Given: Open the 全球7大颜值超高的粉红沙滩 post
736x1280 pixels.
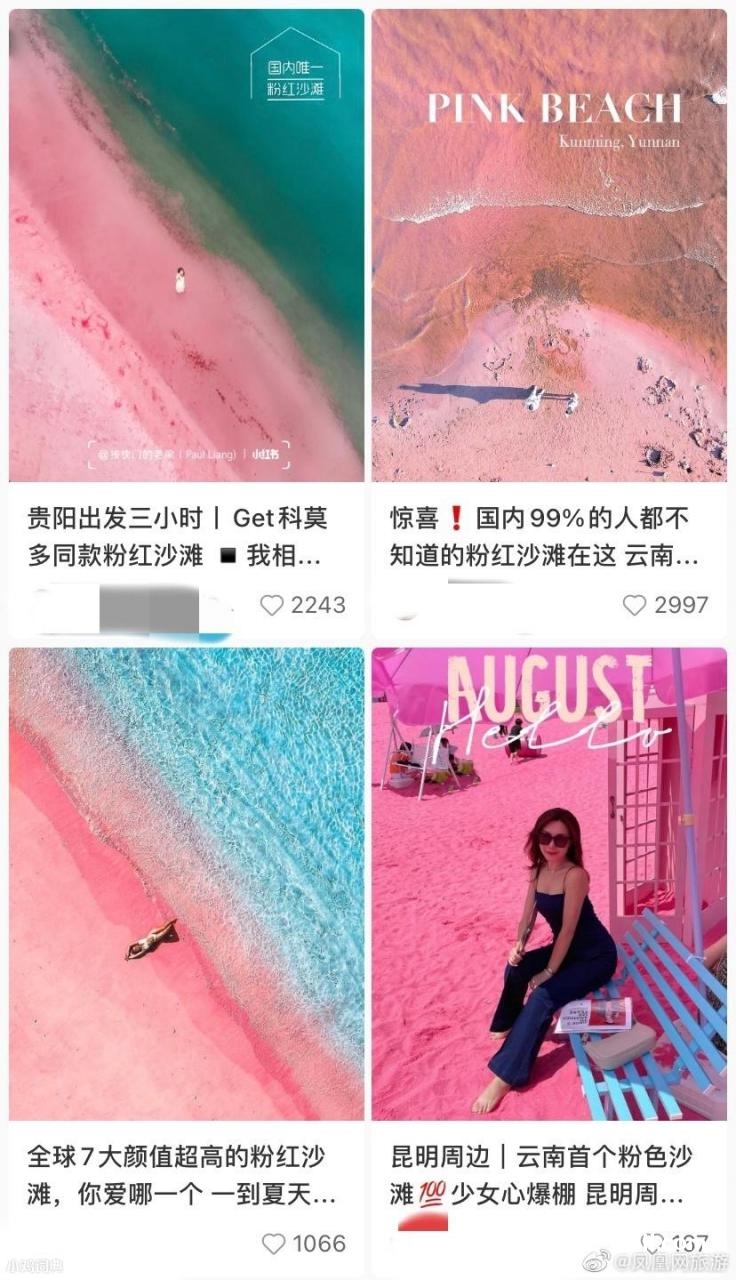Looking at the screenshot, I should pos(186,884).
